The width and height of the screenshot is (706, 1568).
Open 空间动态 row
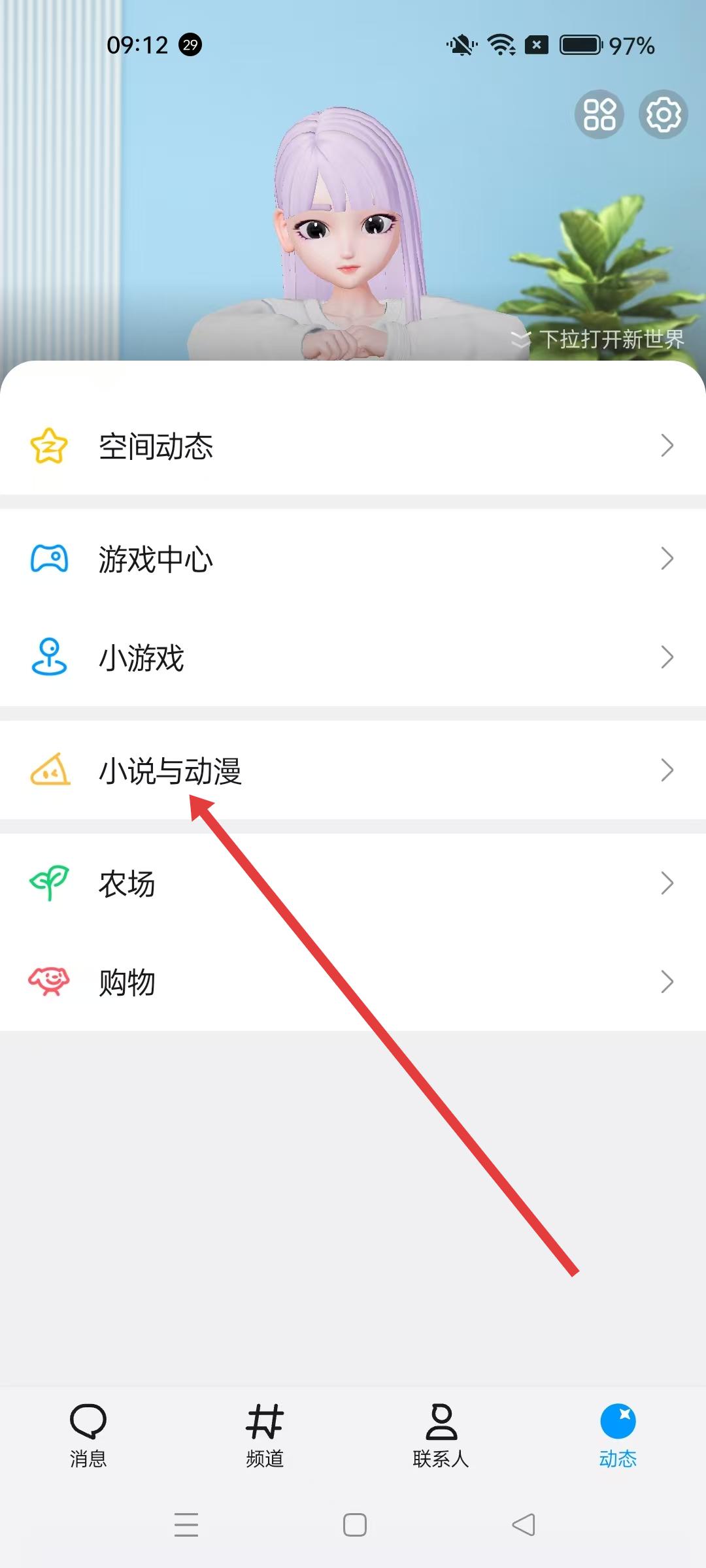(x=353, y=446)
